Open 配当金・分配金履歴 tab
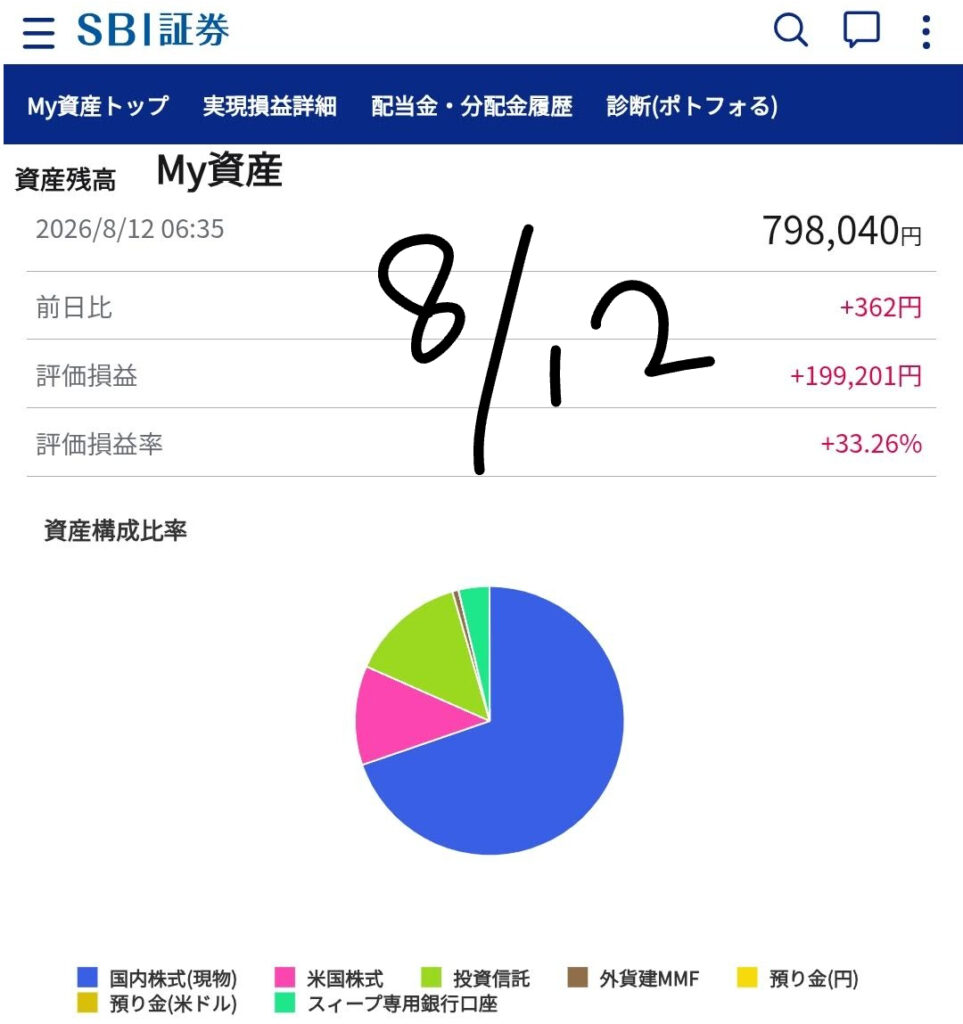Viewport: 963px width, 1024px height. coord(471,106)
